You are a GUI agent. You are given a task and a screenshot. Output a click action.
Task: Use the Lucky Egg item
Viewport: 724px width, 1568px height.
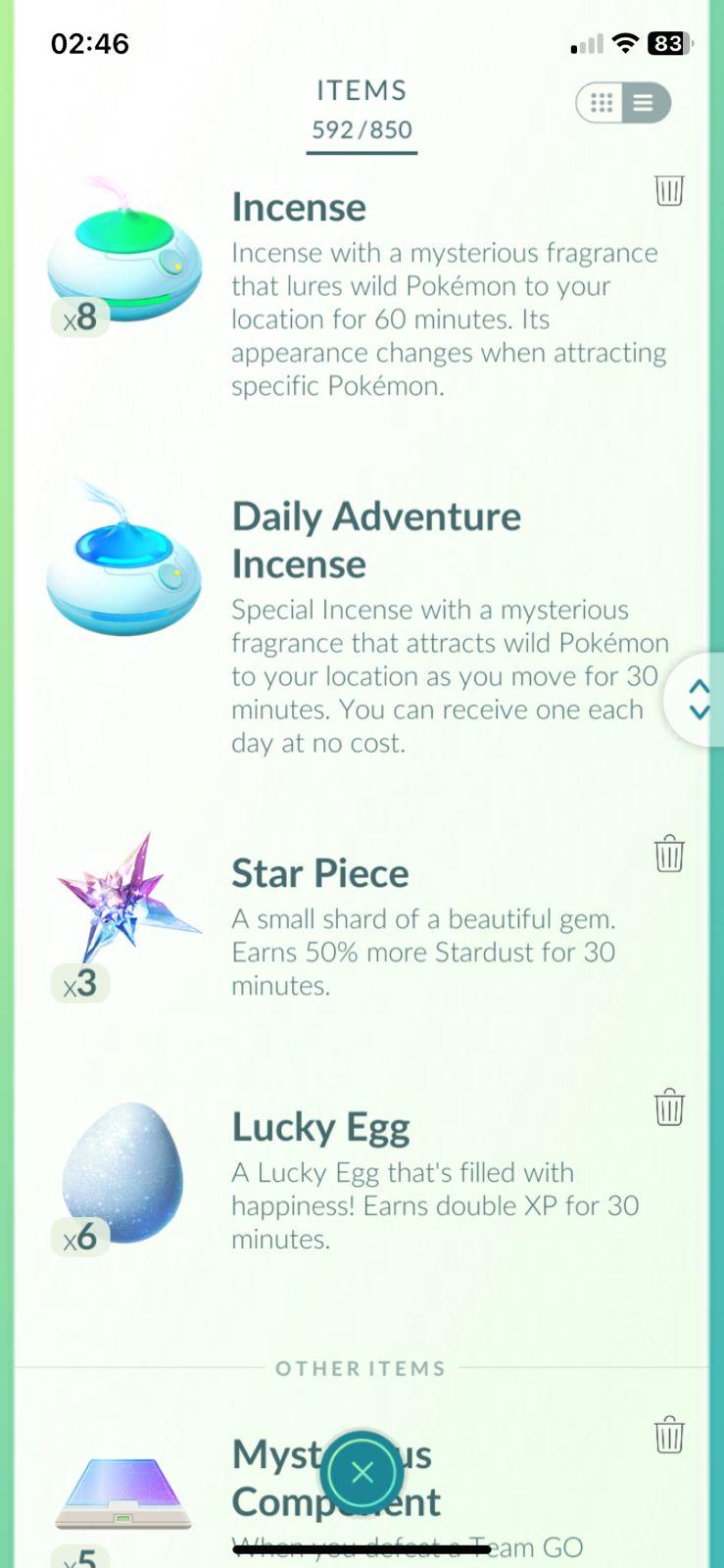click(123, 1173)
